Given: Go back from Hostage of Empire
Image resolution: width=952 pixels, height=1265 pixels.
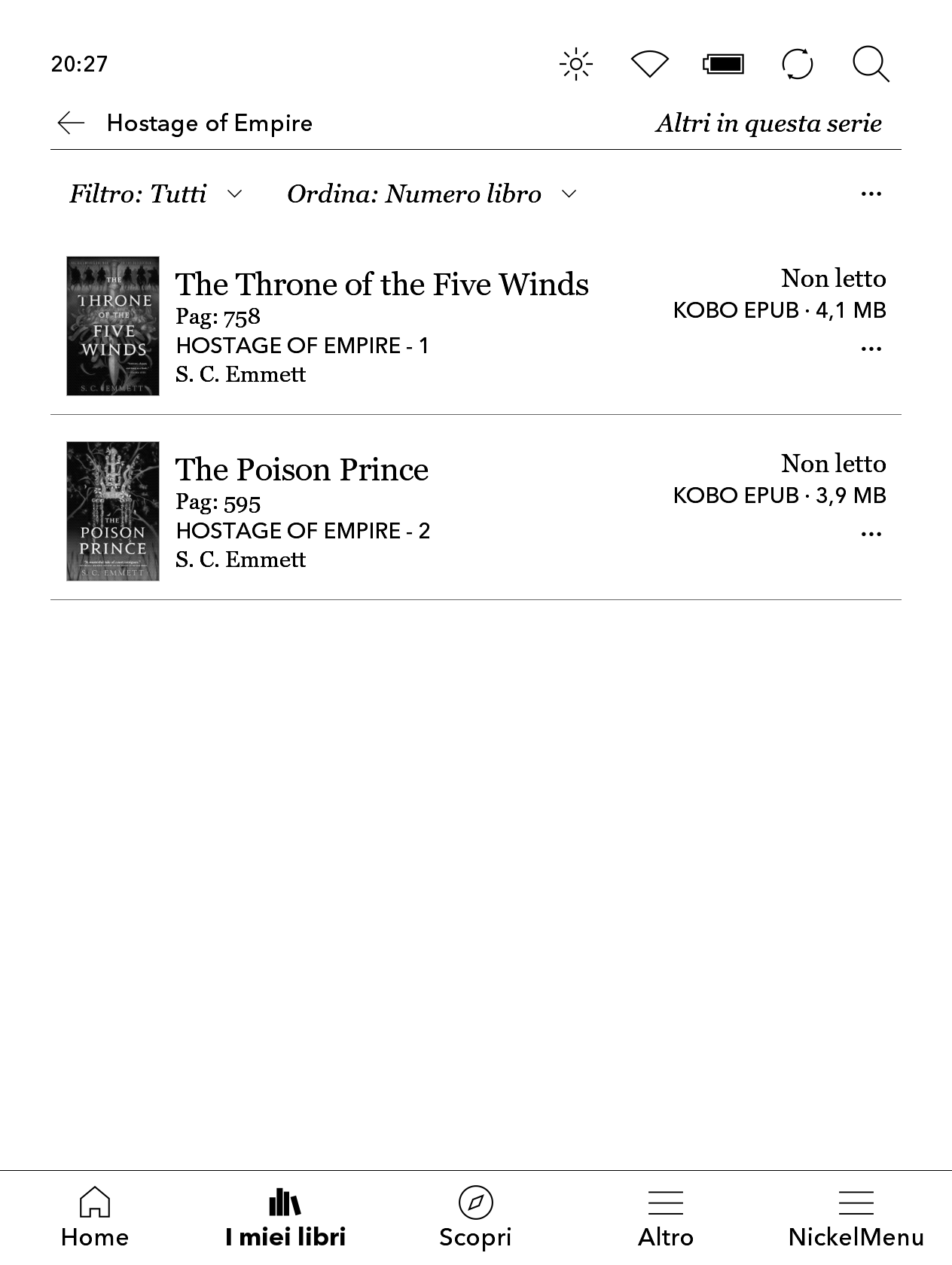Looking at the screenshot, I should [x=72, y=123].
